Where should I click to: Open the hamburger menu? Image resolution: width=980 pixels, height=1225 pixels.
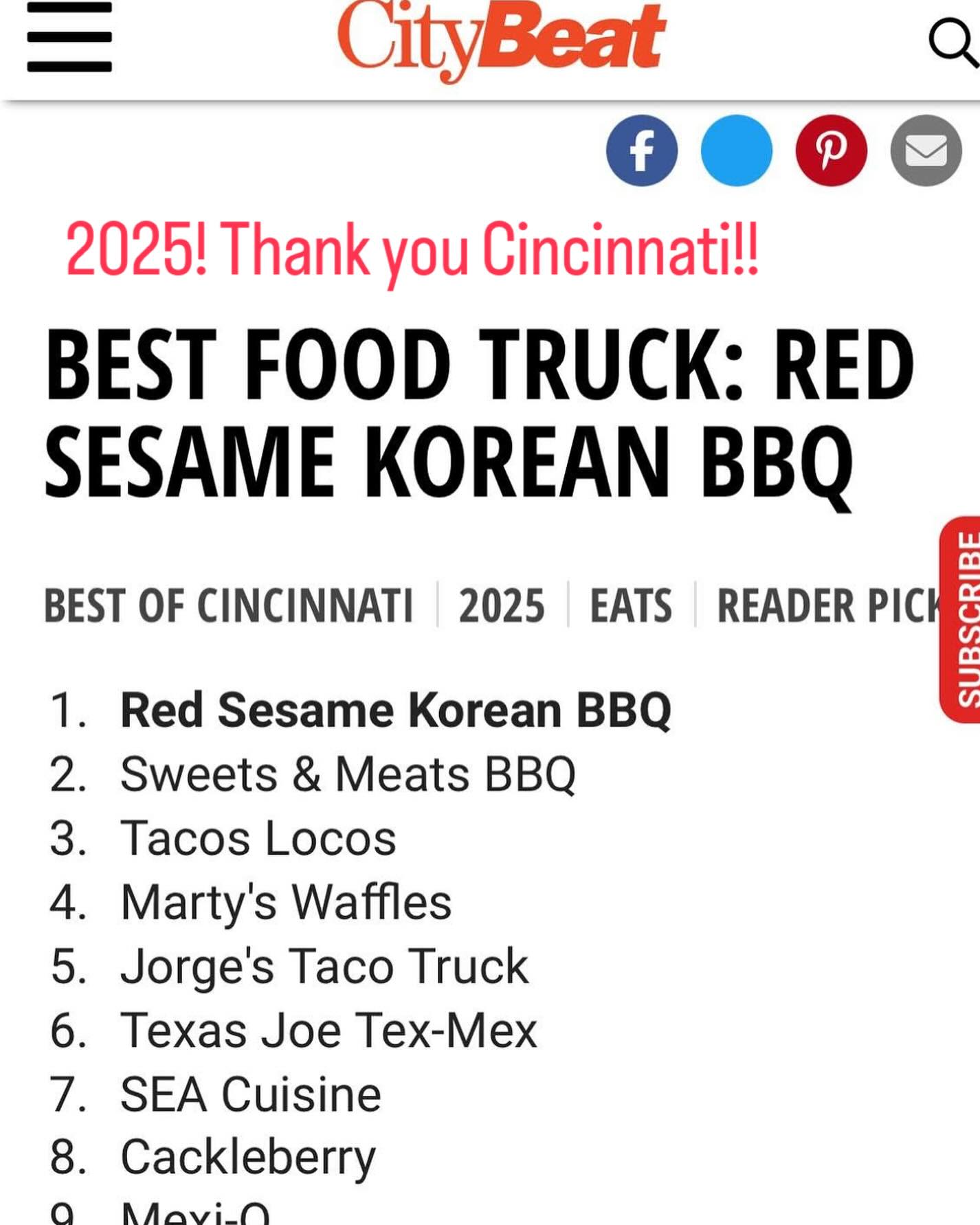[x=69, y=37]
